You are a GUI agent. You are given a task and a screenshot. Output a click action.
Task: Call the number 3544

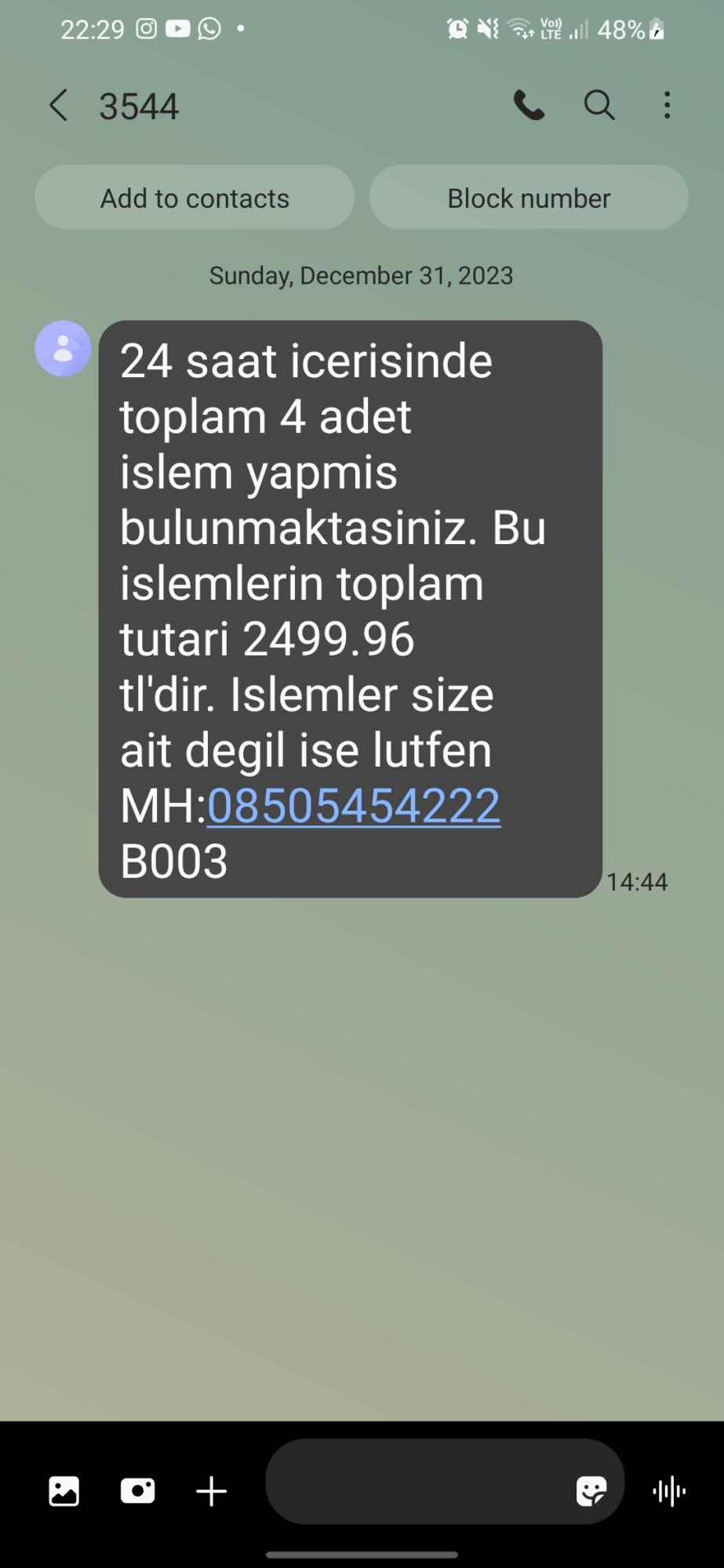[x=529, y=105]
